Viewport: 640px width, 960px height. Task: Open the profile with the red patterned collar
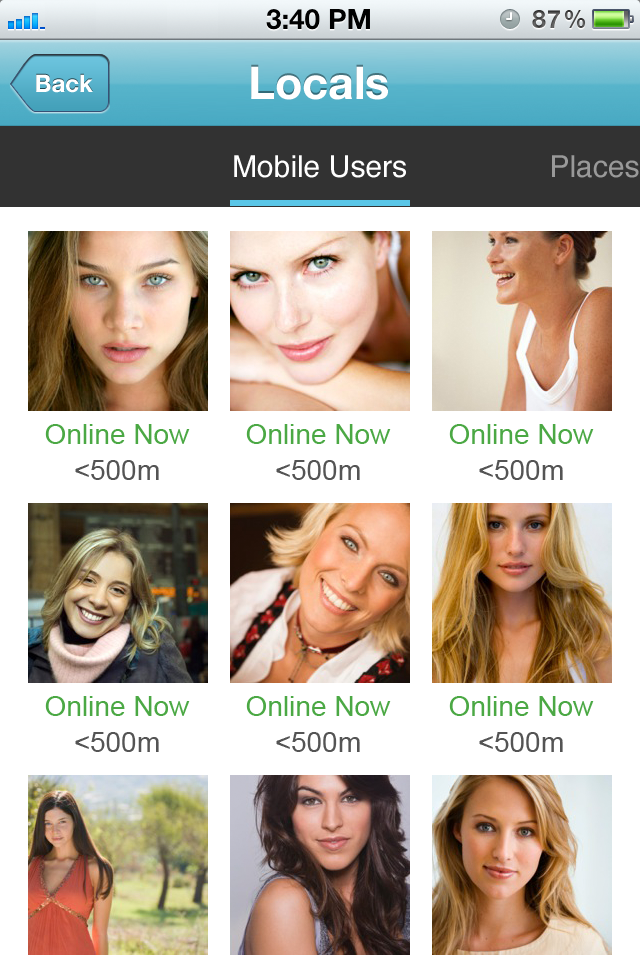[x=320, y=593]
